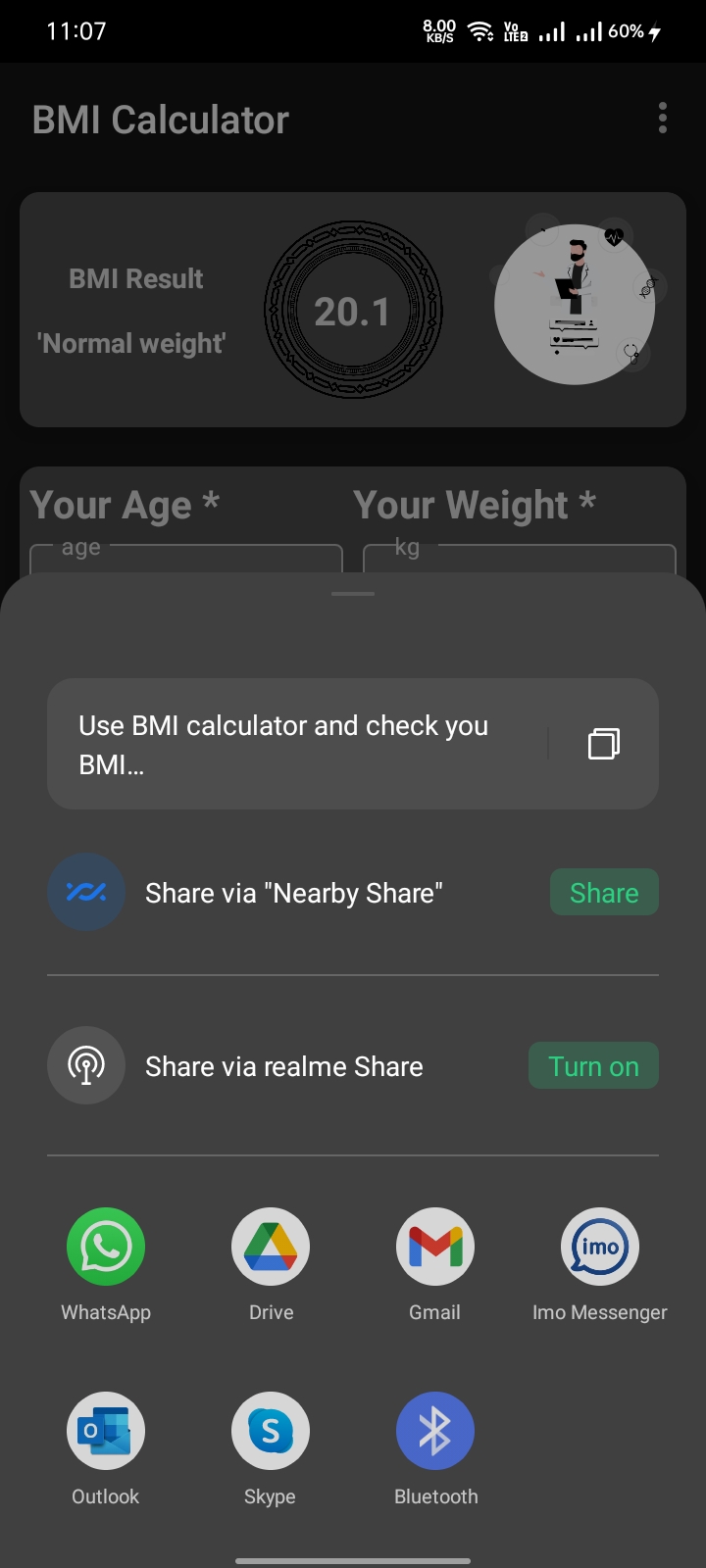Screen dimensions: 706x1568
Task: Copy the shared BMI text using copy icon
Action: point(604,744)
